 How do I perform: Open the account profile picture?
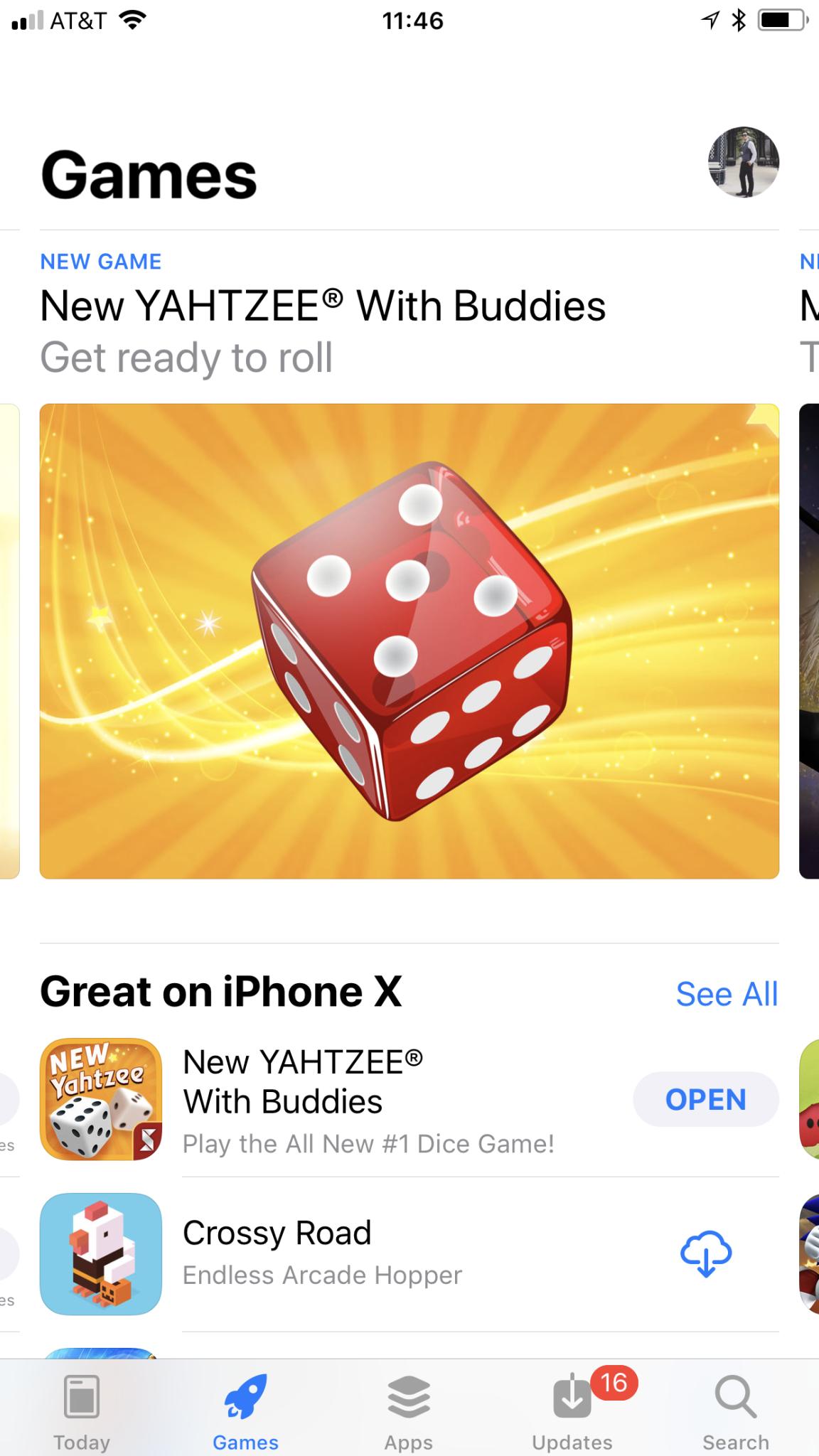[744, 162]
